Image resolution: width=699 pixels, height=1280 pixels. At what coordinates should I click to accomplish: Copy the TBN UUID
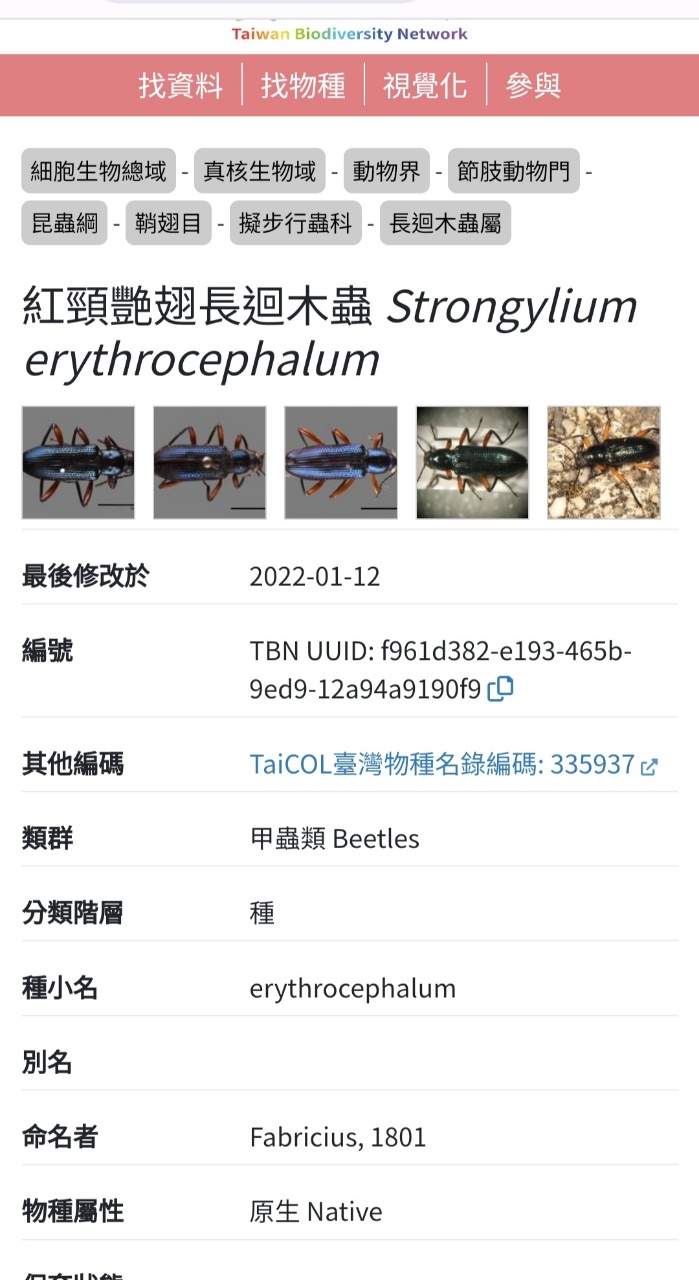tap(501, 688)
